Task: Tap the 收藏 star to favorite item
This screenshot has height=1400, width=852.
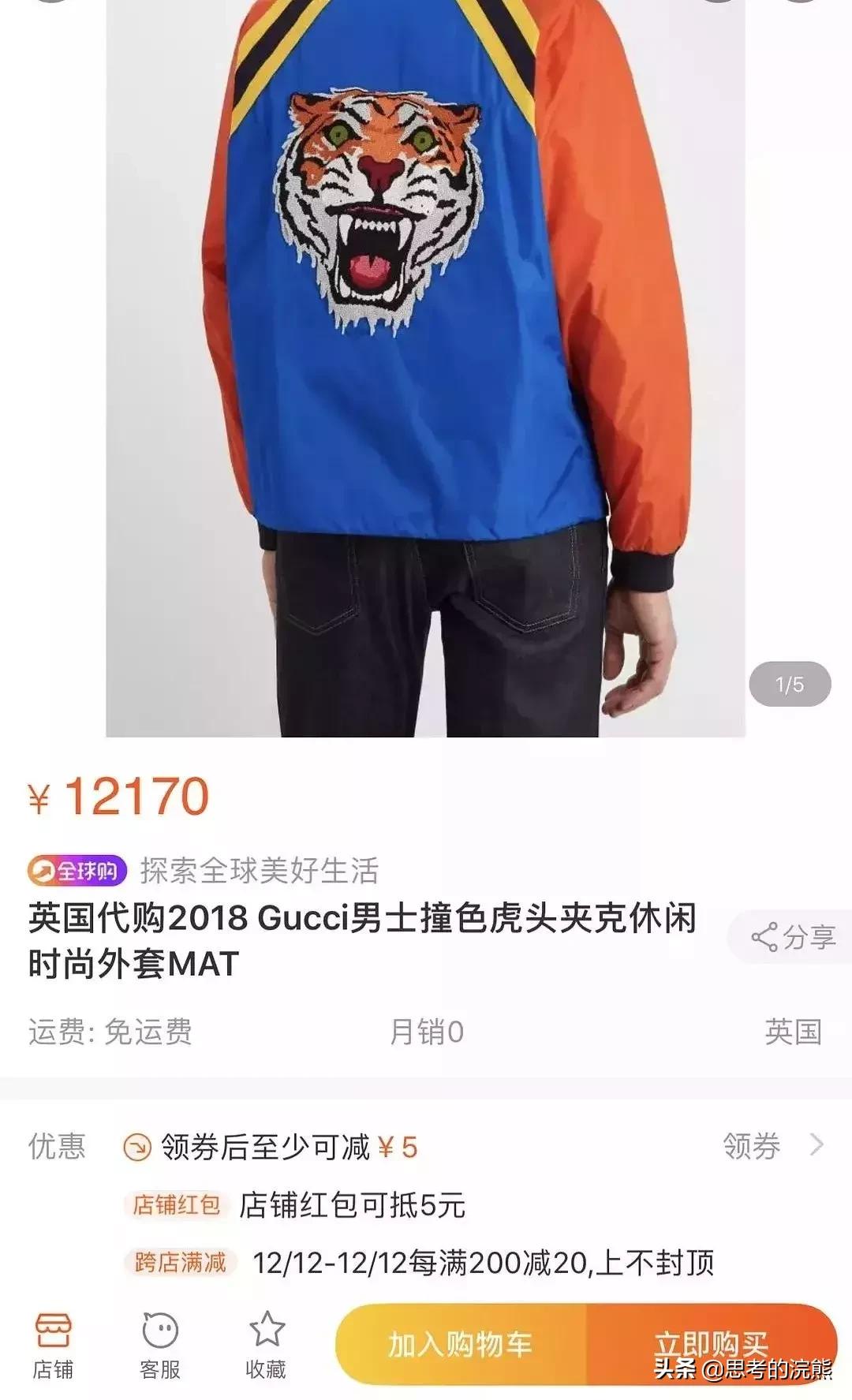Action: coord(268,1341)
